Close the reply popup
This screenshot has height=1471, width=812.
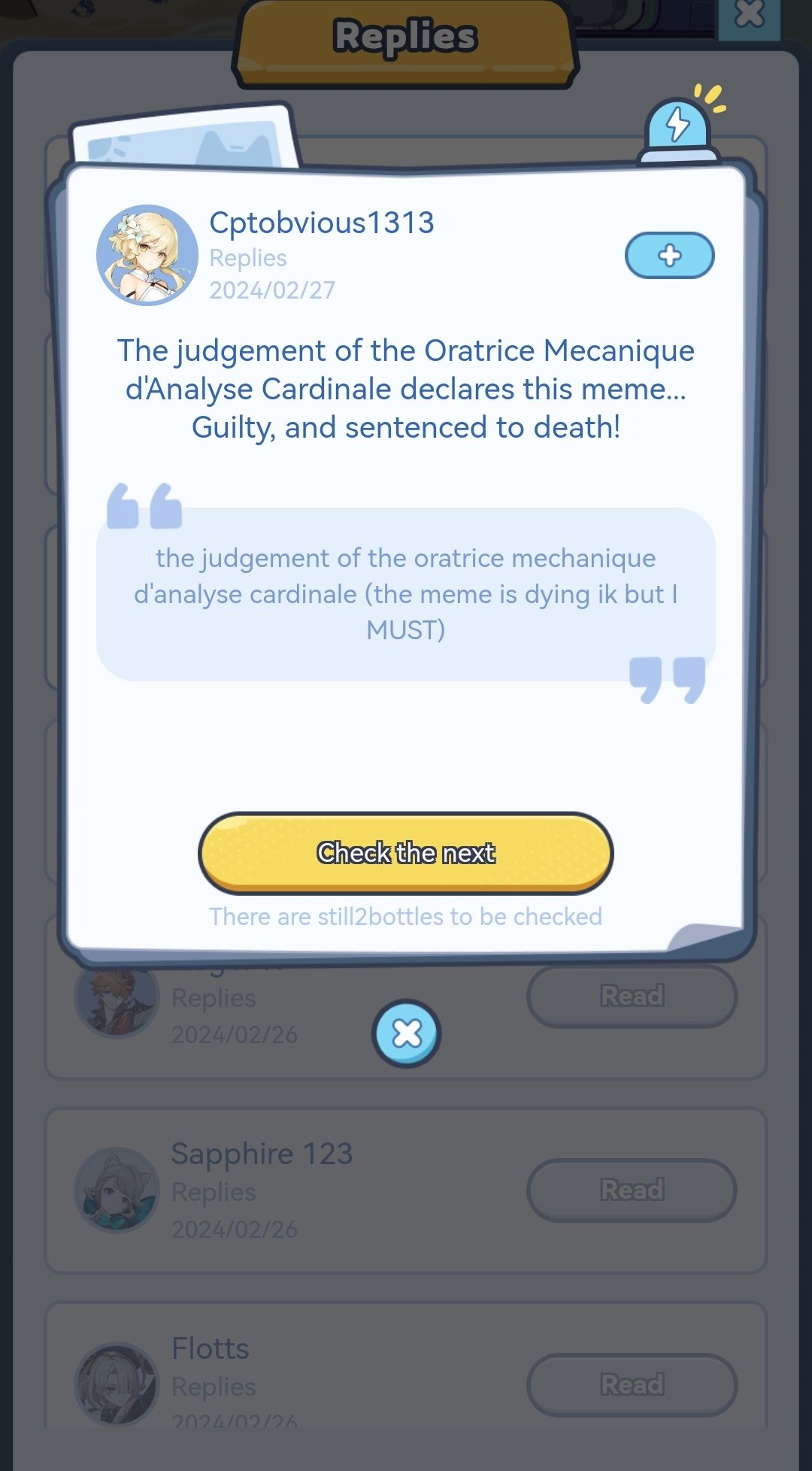pos(406,1033)
